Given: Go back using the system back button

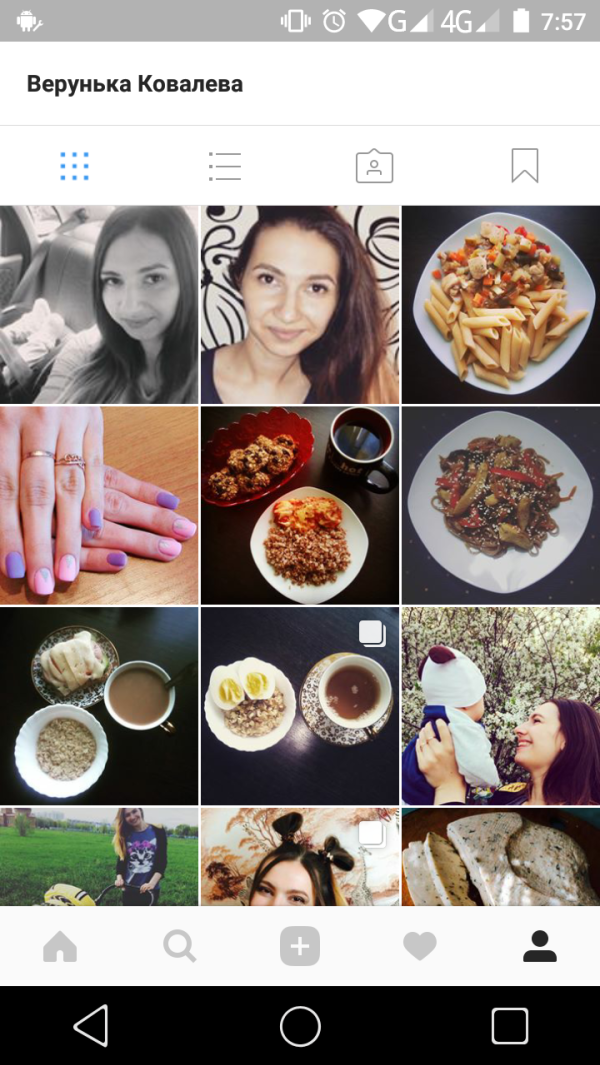Looking at the screenshot, I should 91,1026.
